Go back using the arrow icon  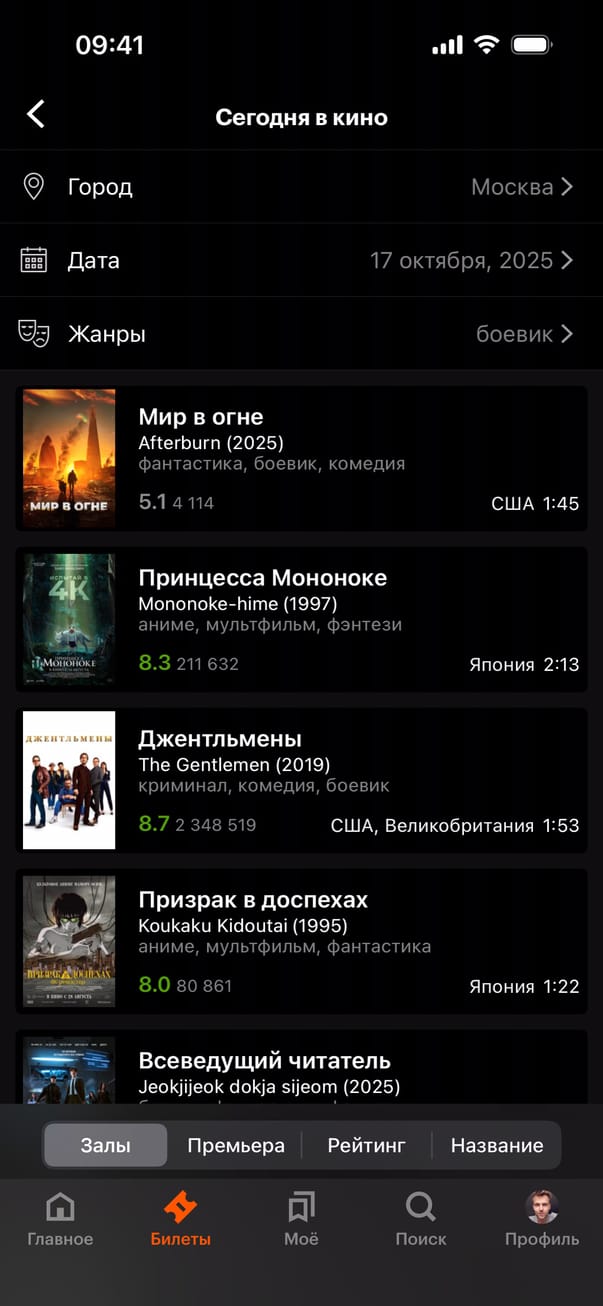[36, 114]
